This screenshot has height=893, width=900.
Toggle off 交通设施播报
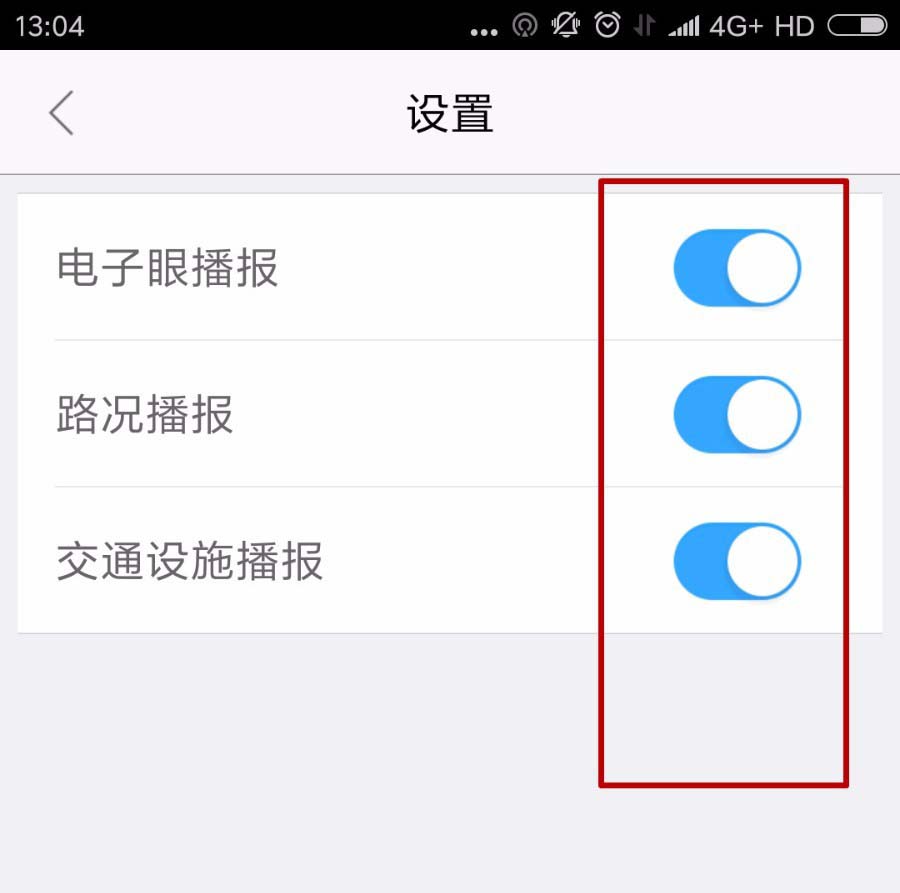(x=737, y=561)
